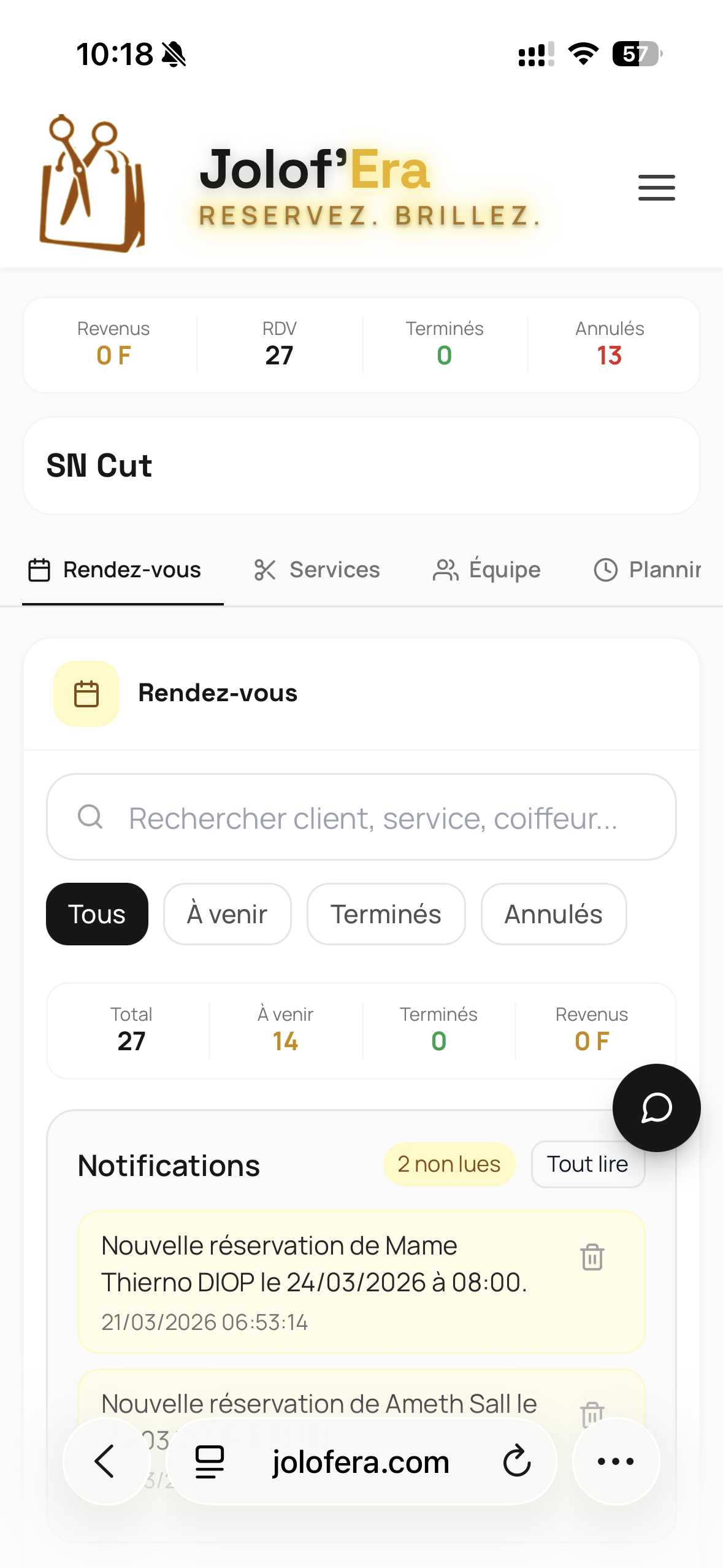Go back in the browser
The image size is (723, 1568).
[x=105, y=1462]
